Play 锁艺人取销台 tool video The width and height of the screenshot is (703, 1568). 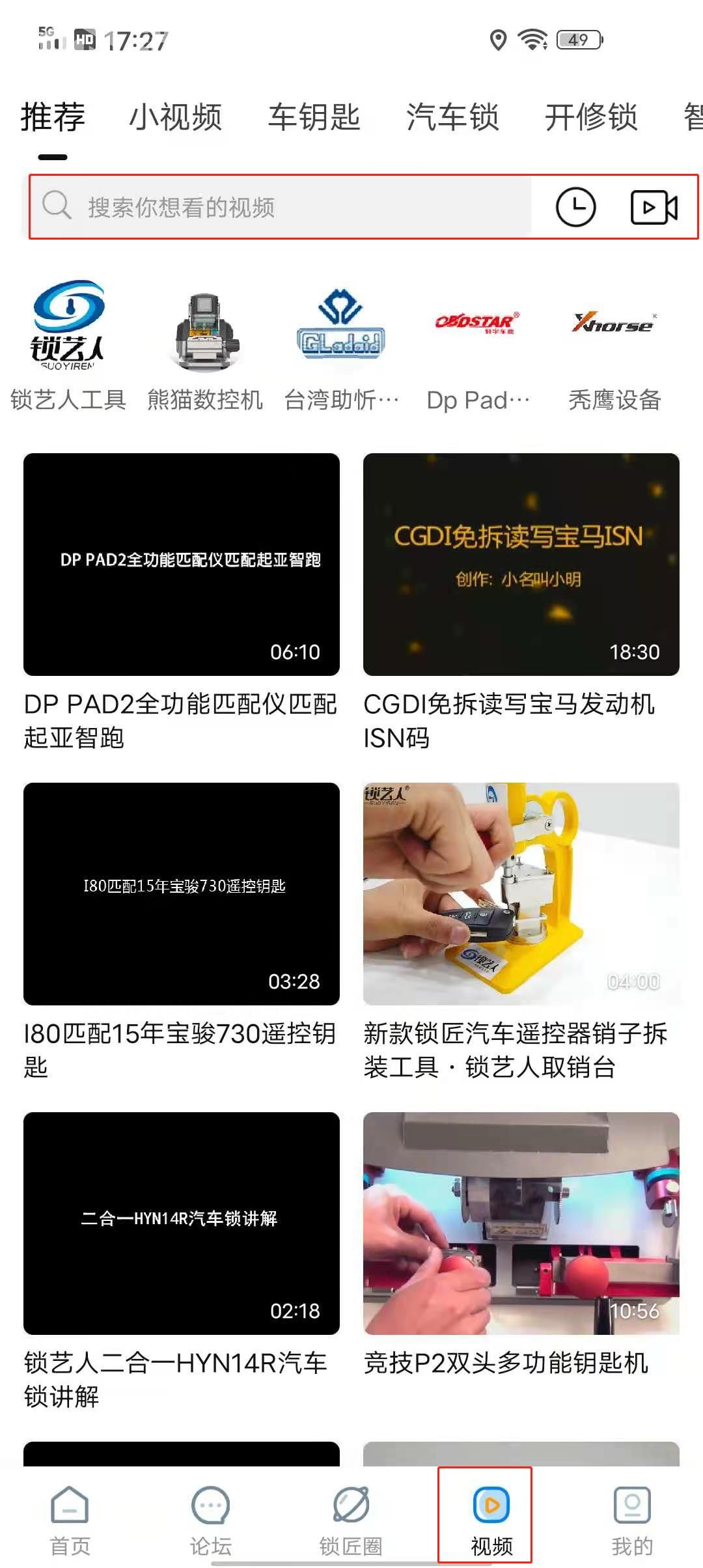pyautogui.click(x=521, y=893)
